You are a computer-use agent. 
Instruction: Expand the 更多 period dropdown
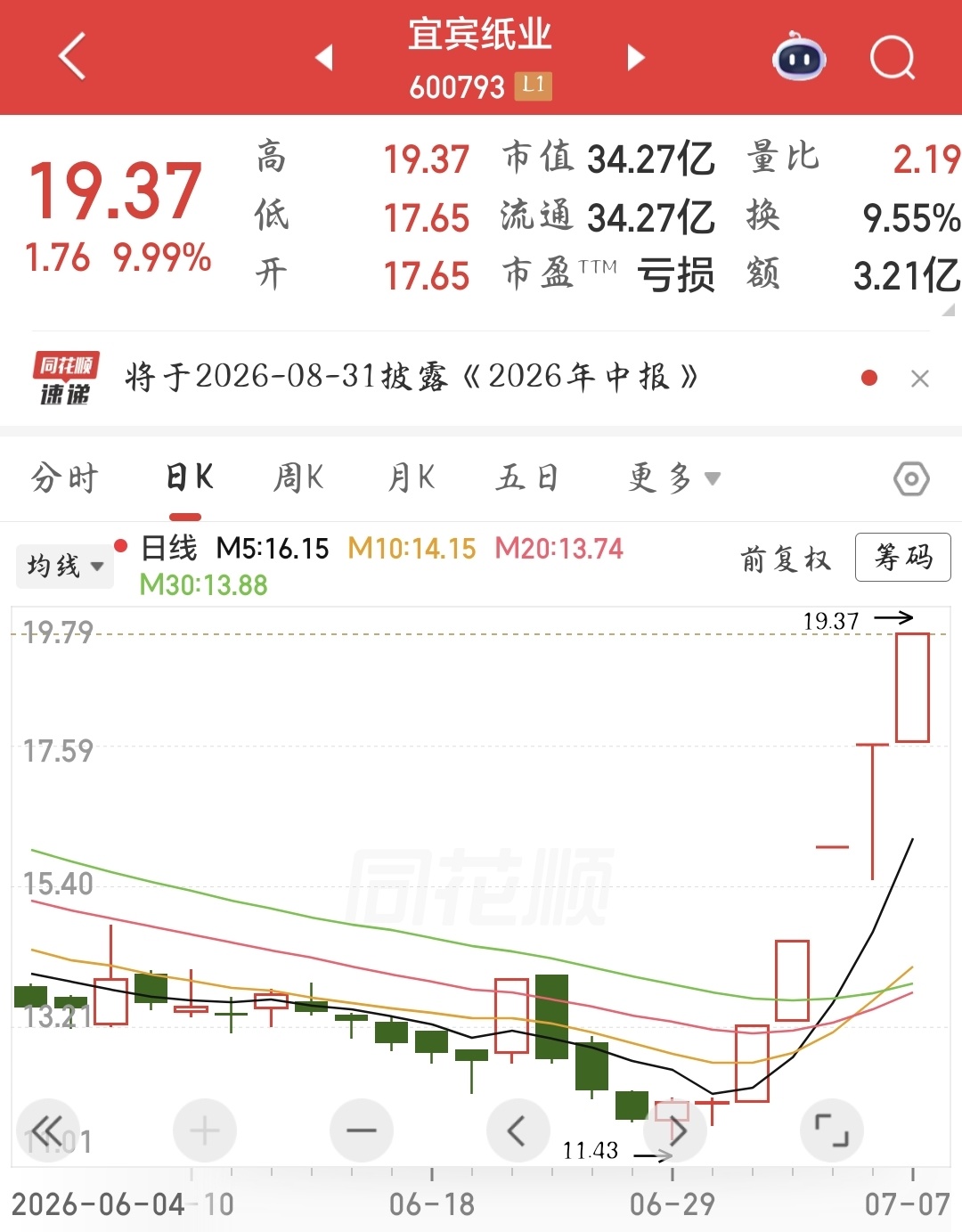coord(673,478)
